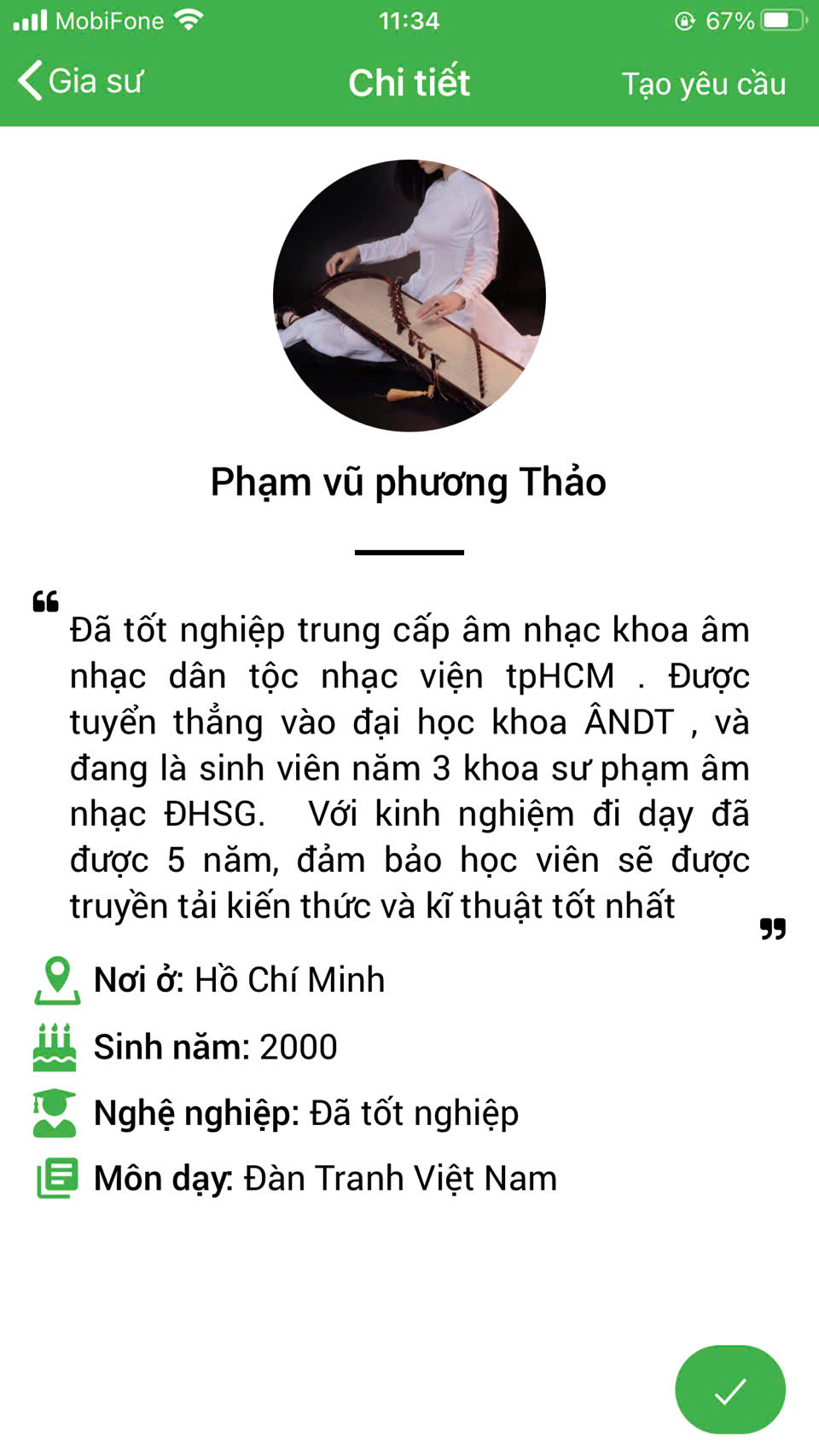Open Phạm vũ phương Thảo's profile photo
Screen dimensions: 819x1456
[x=409, y=296]
